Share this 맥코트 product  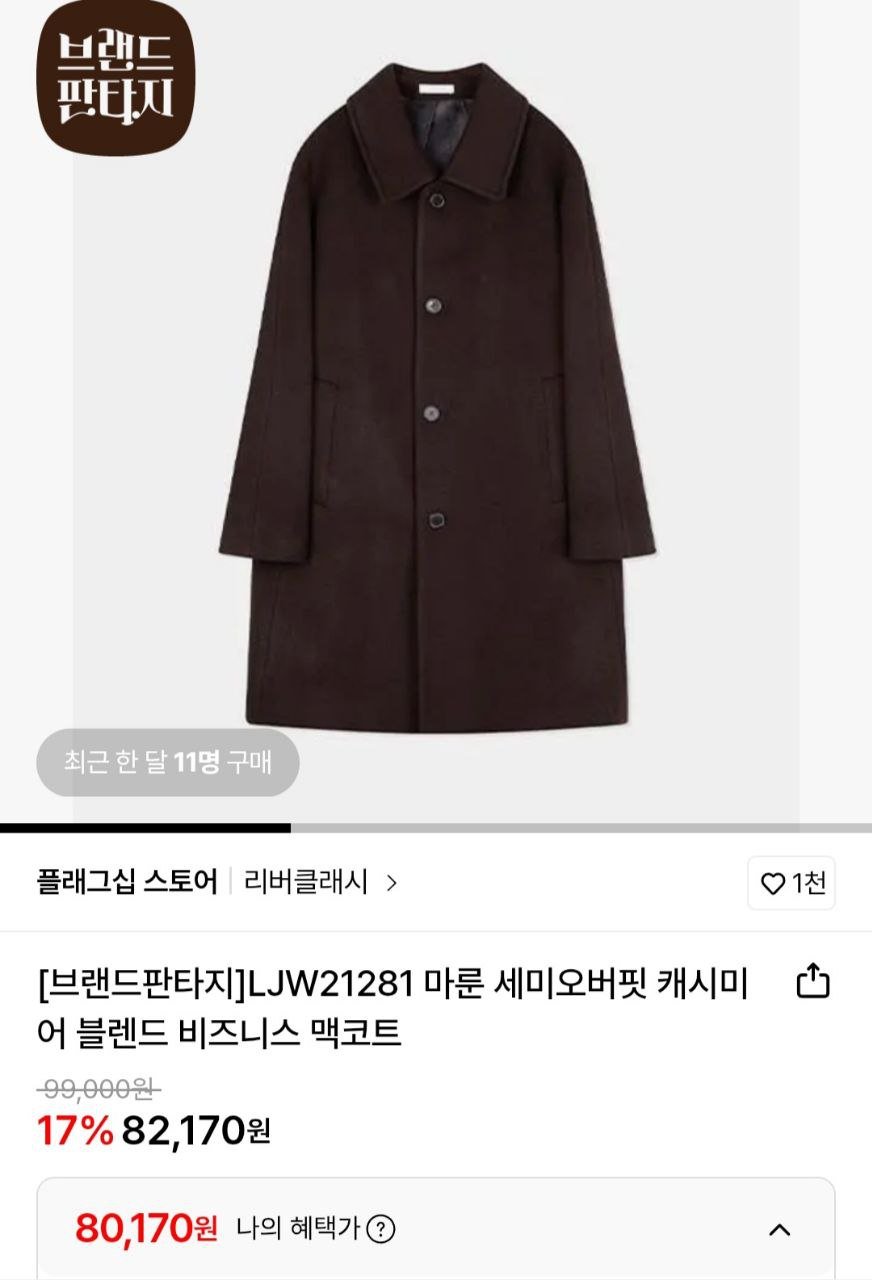pos(813,982)
